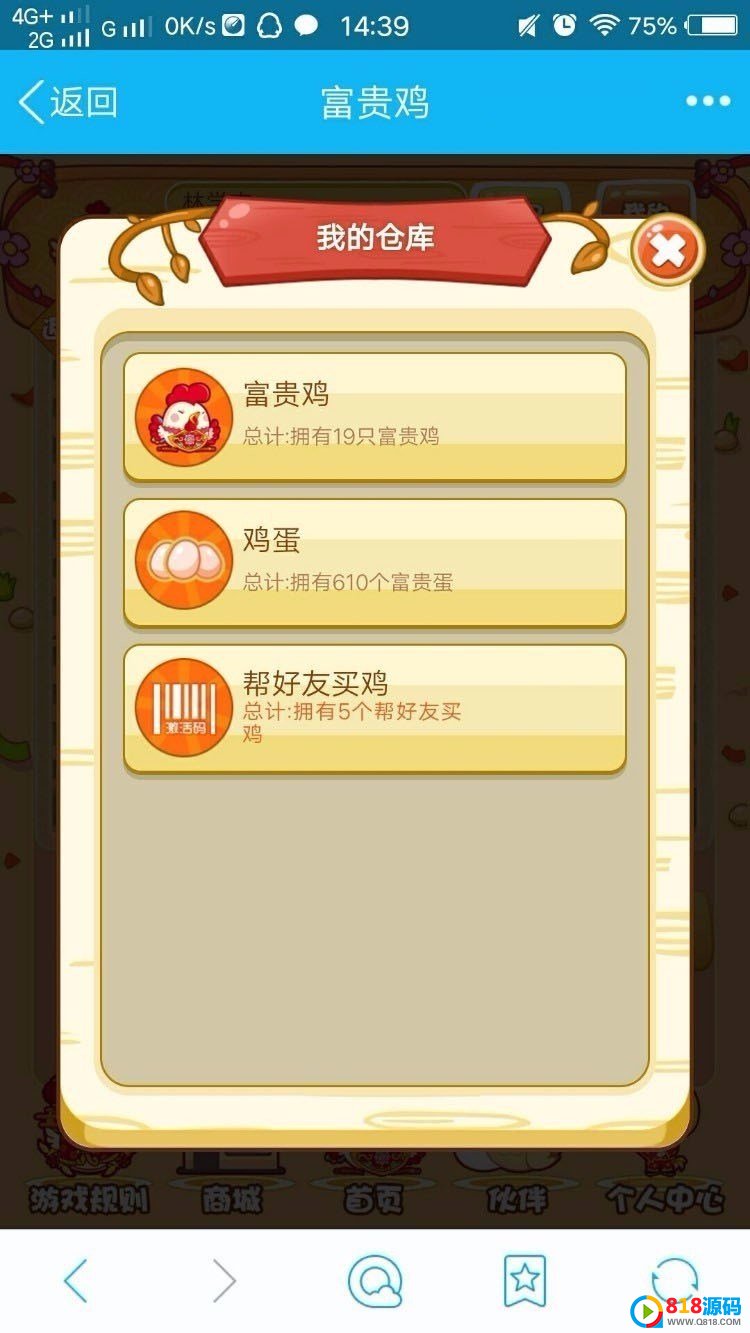Open the three-dot overflow menu

707,101
